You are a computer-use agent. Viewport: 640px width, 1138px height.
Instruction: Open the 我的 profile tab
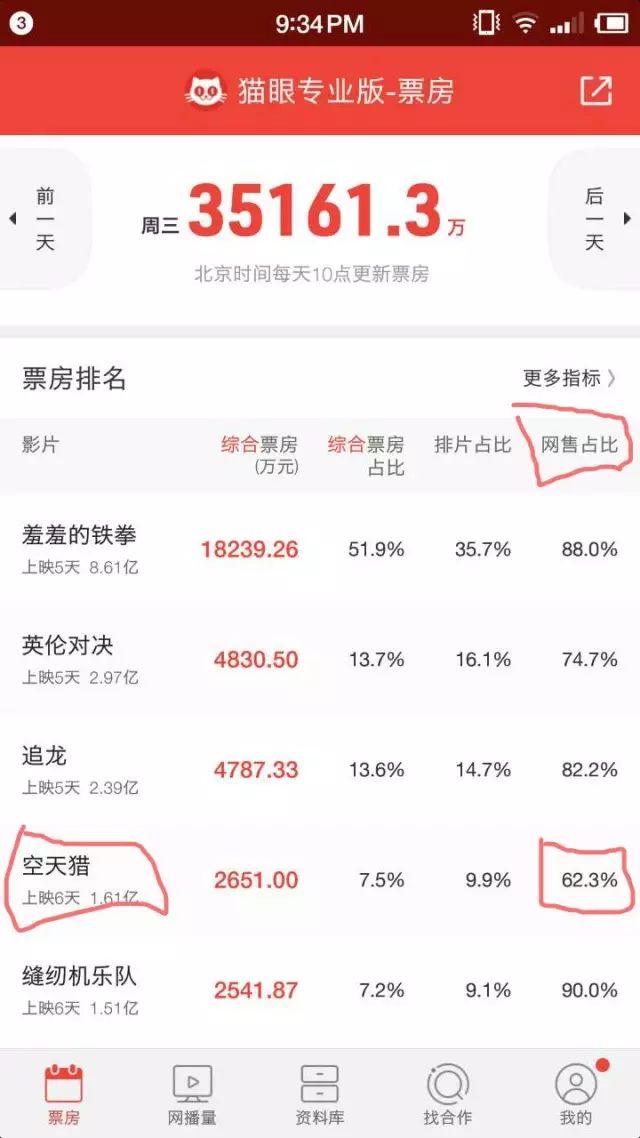coord(576,1094)
